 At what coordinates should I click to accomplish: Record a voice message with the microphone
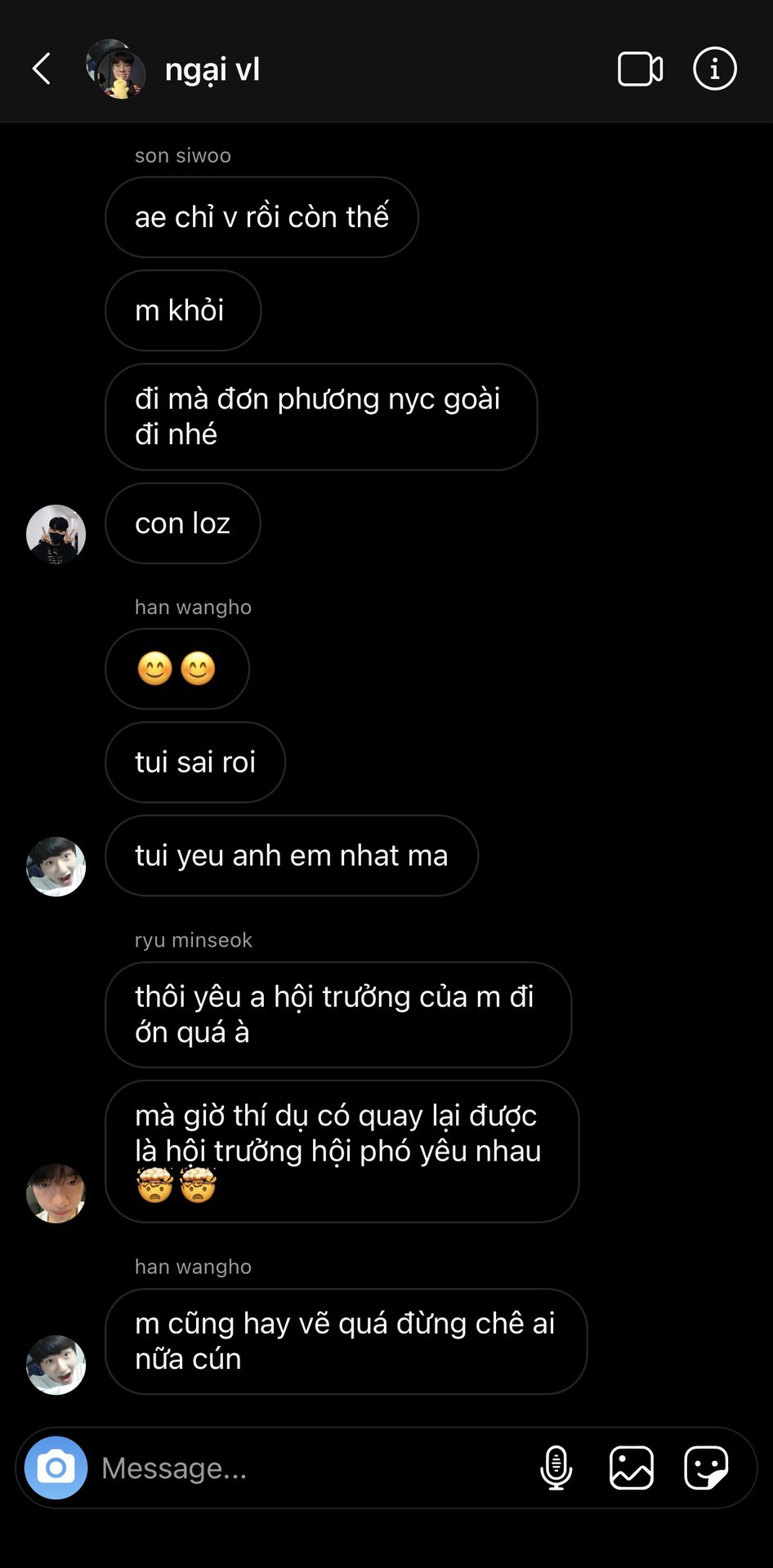click(556, 1468)
